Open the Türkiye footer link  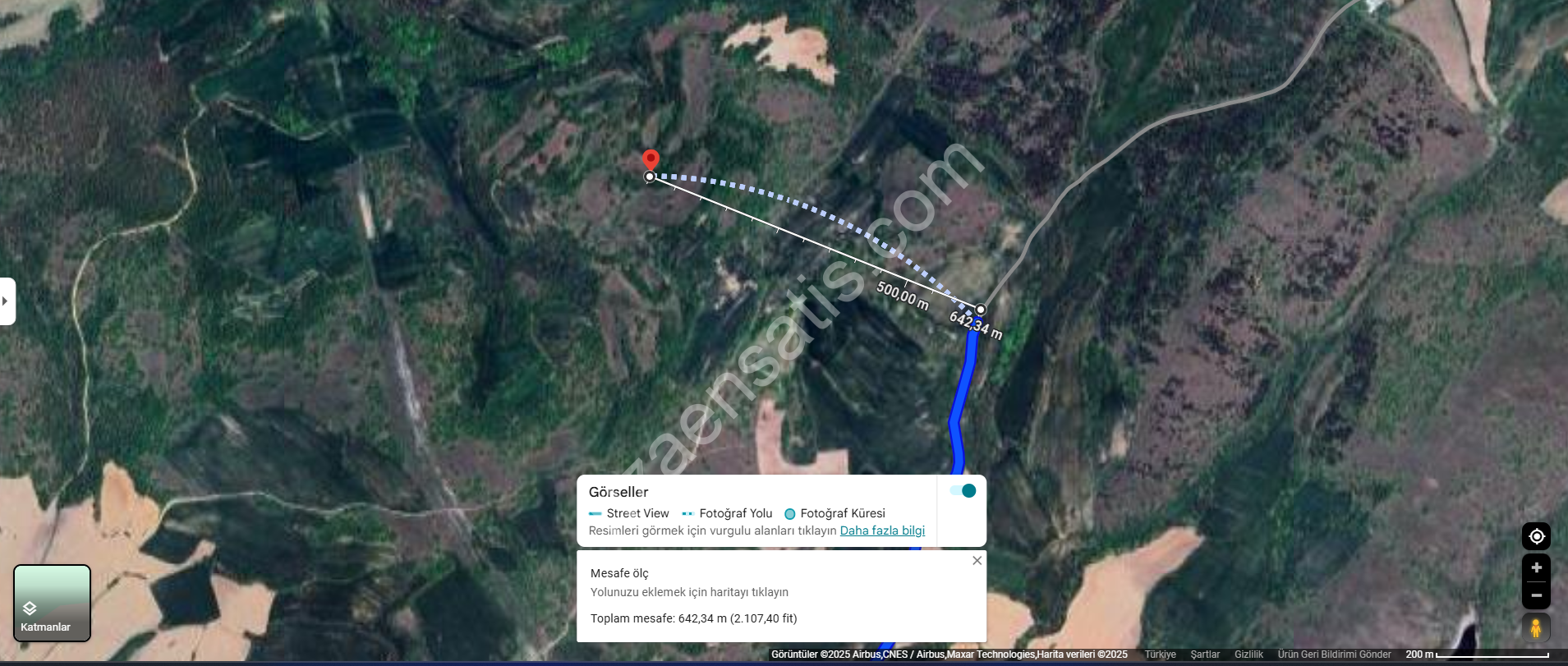click(x=1160, y=655)
